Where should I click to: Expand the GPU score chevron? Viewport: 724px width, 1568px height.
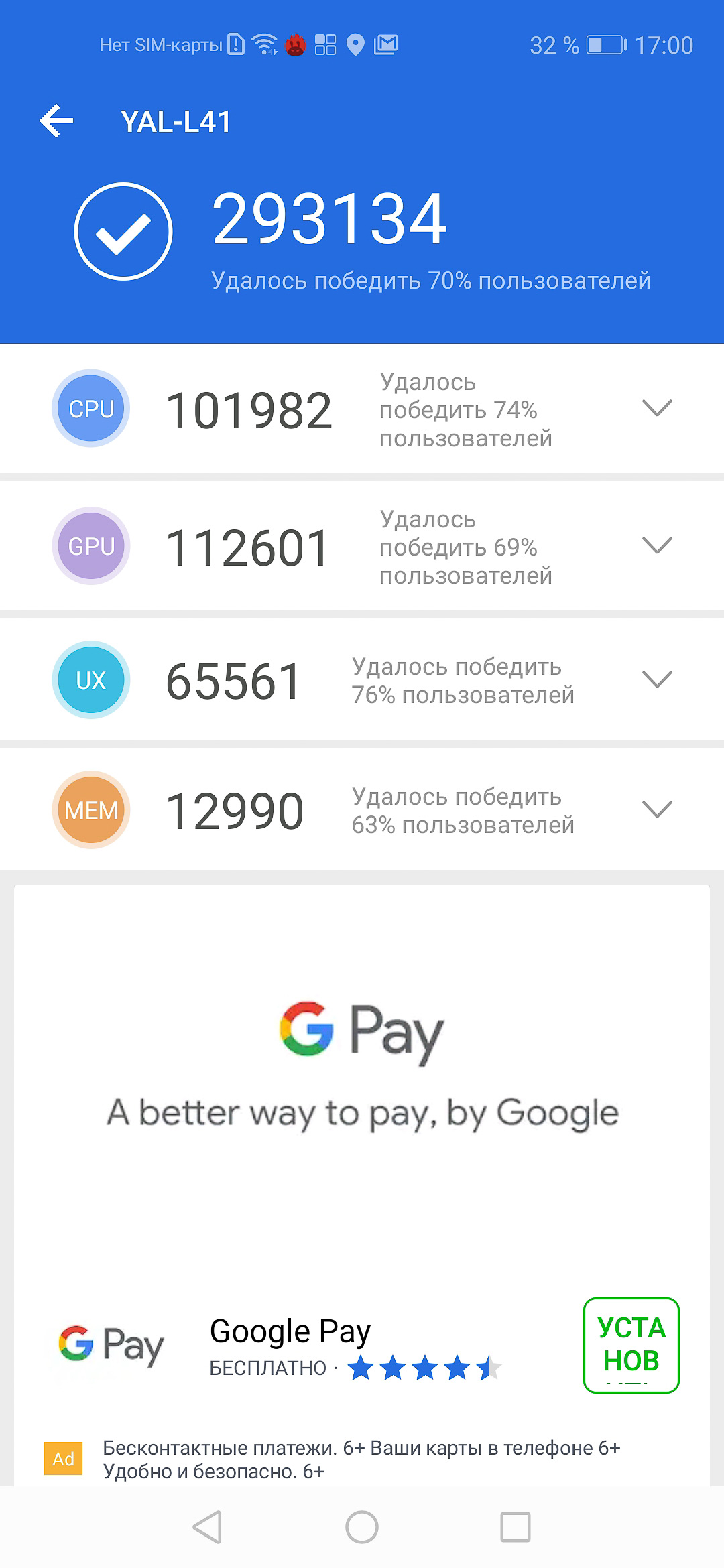(x=657, y=545)
